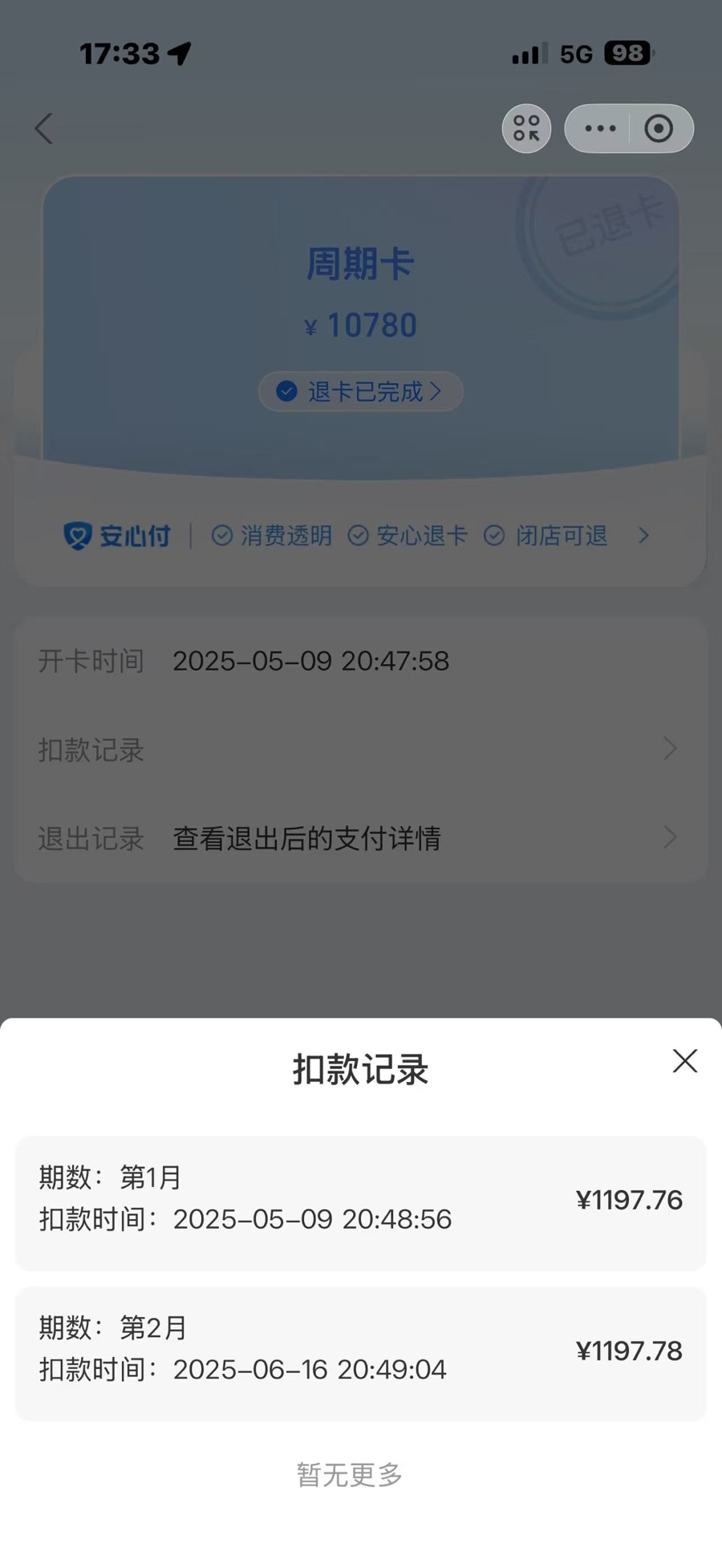Close the 扣款记录 bottom sheet
The image size is (722, 1568).
pos(684,1061)
